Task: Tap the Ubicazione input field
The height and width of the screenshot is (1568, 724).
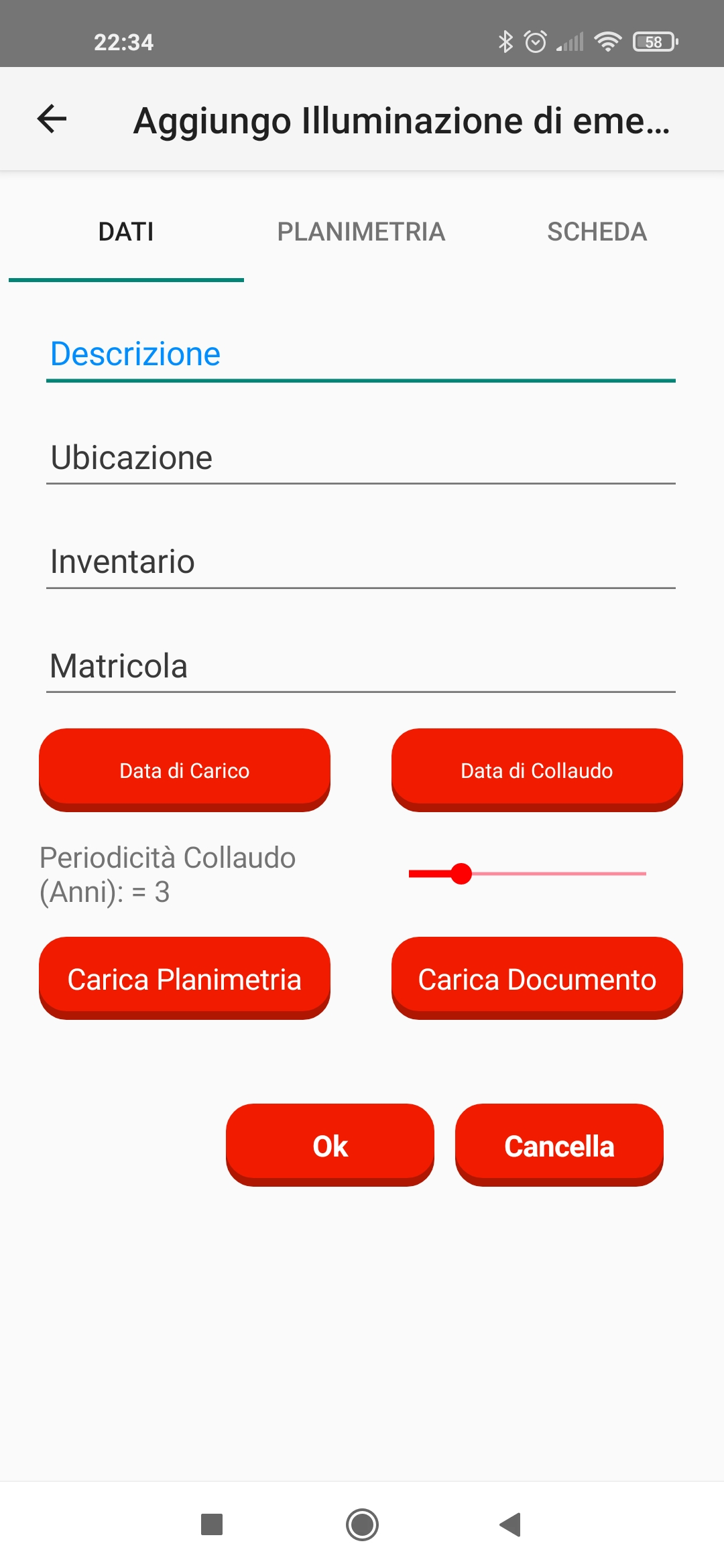Action: point(361,458)
